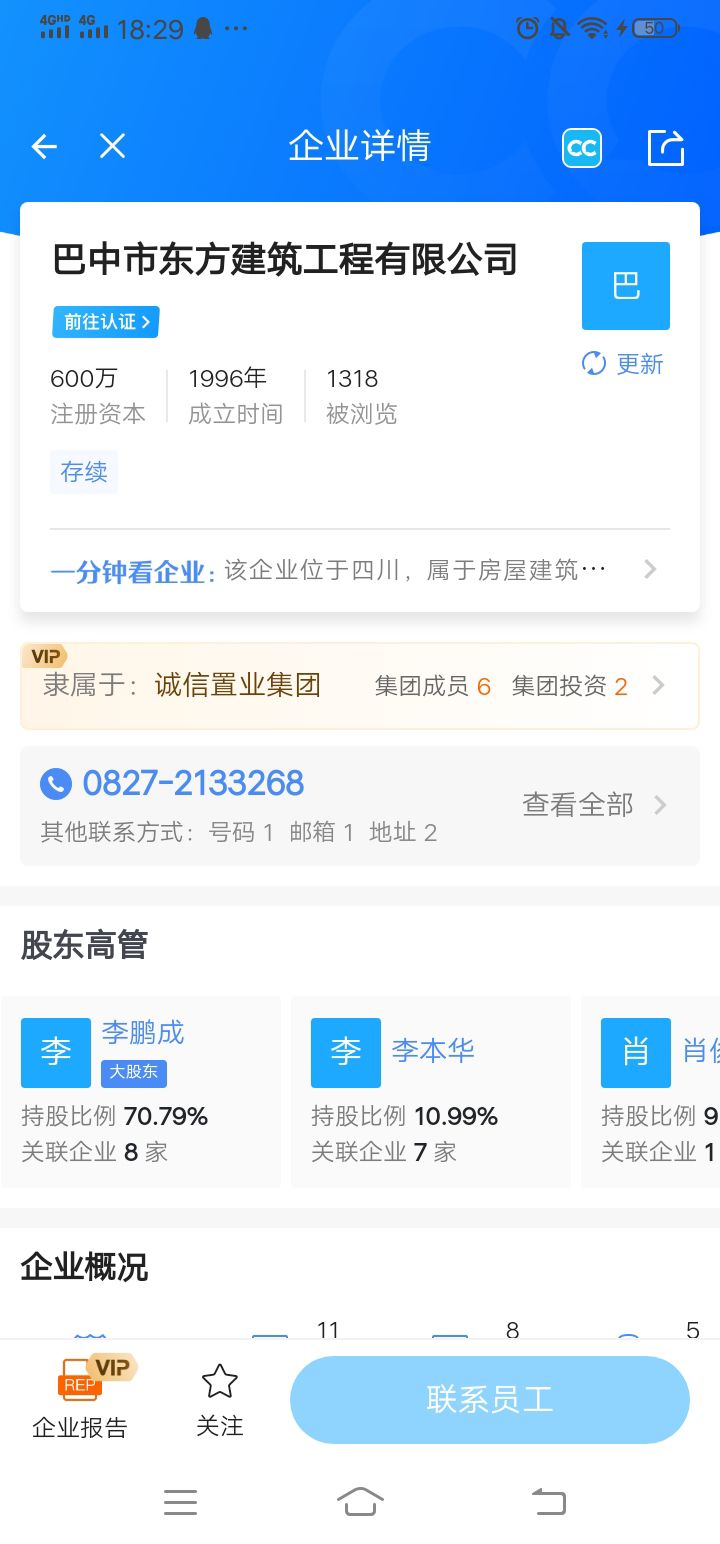
Task: Open the system recent apps menu
Action: 180,1501
